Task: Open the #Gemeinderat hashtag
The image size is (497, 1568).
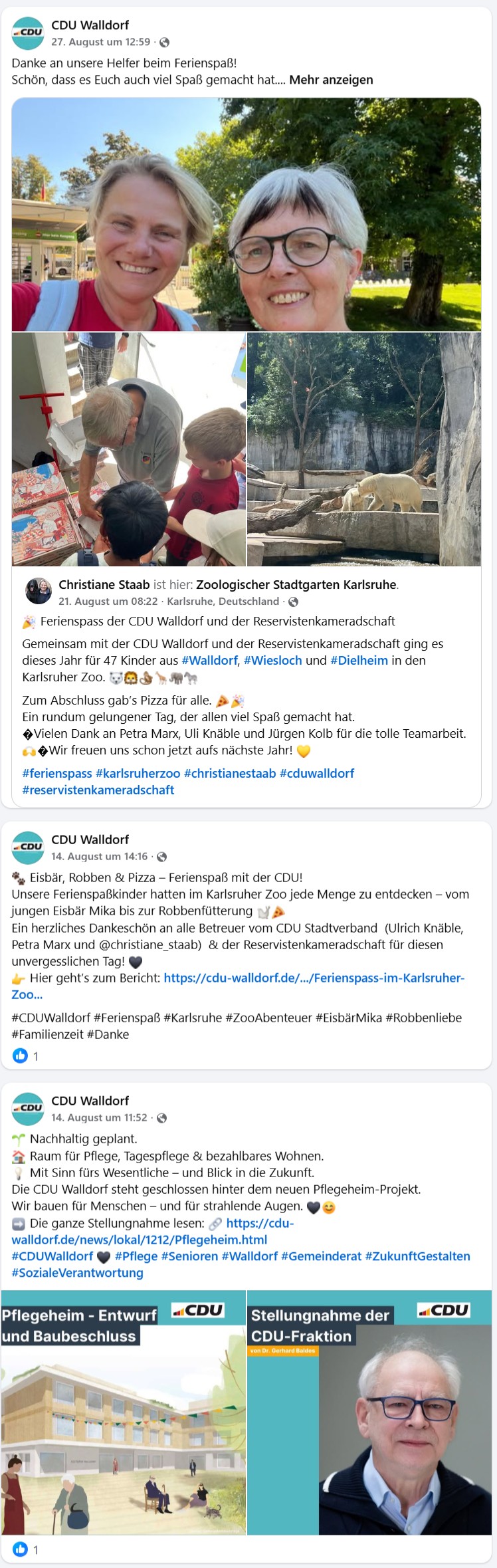Action: [321, 1256]
